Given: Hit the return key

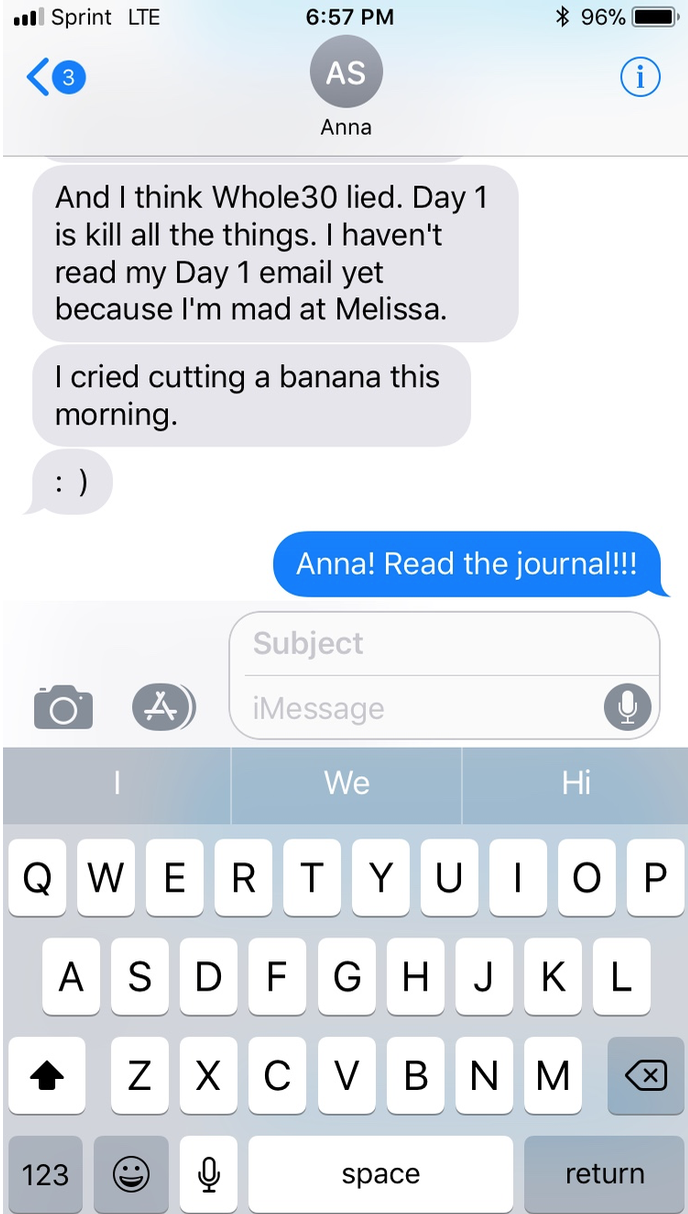Looking at the screenshot, I should (604, 1174).
